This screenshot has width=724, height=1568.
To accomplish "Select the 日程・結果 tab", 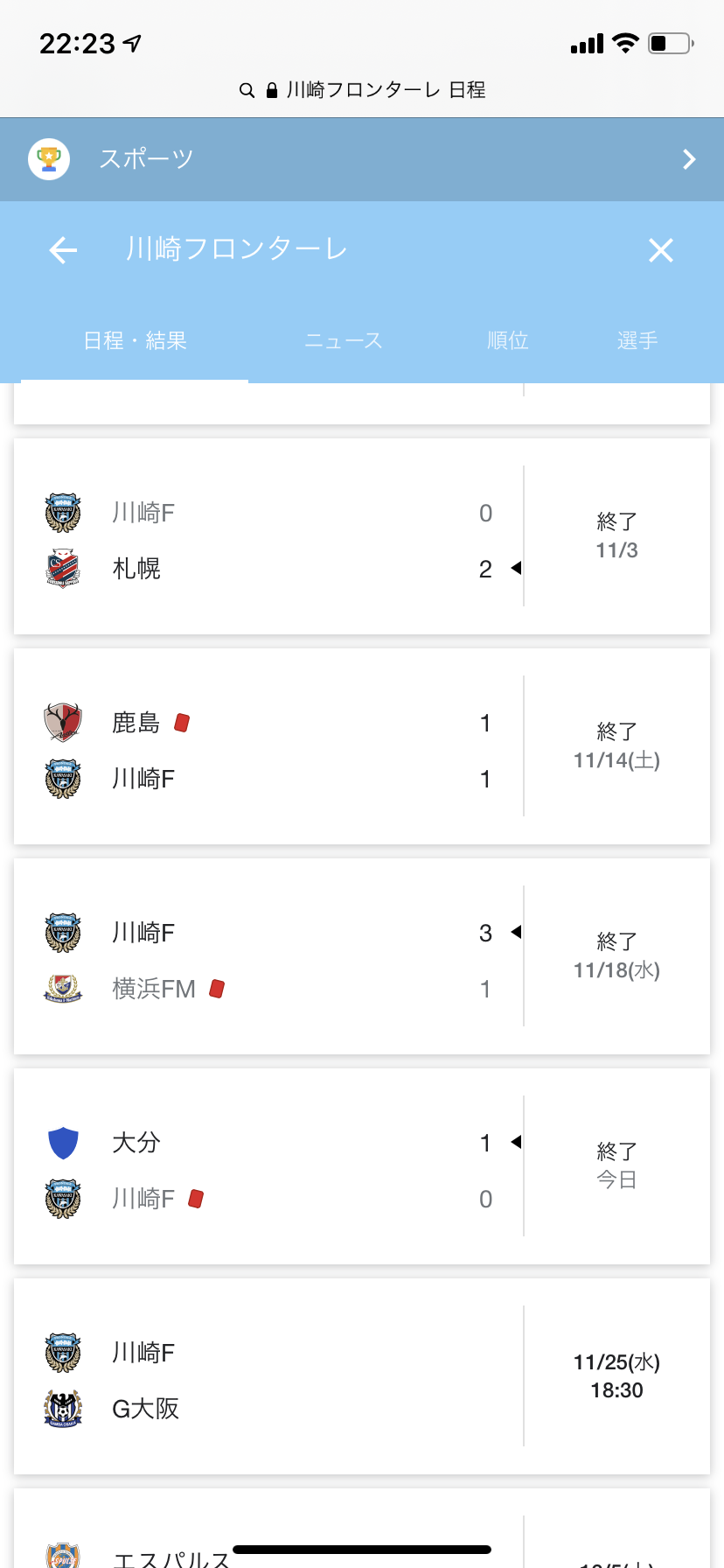I will 135,340.
